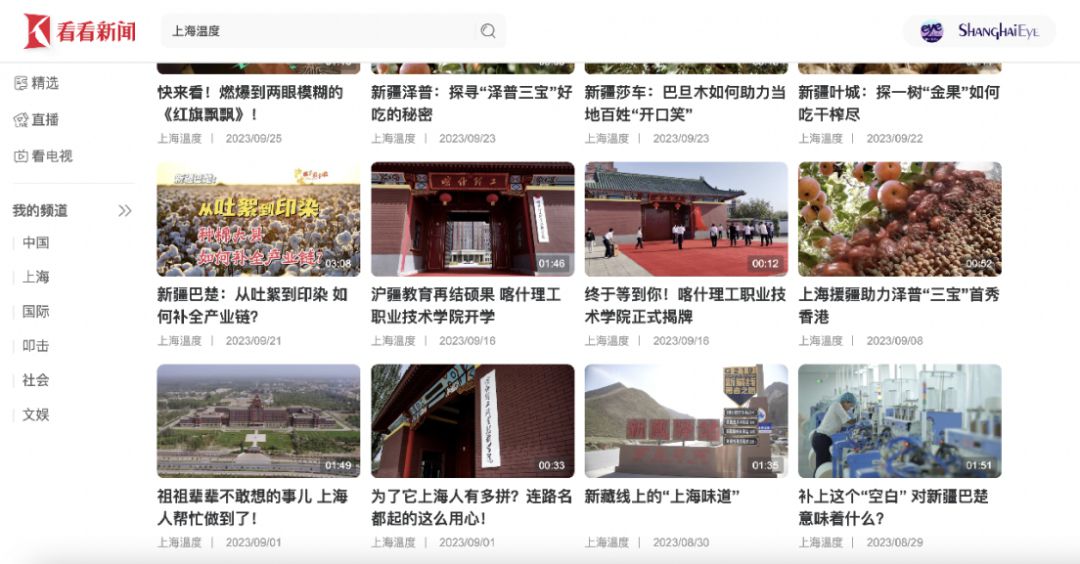Play 祖祖辈辈不敢想的事儿 video
Image resolution: width=1080 pixels, height=564 pixels.
click(x=258, y=421)
